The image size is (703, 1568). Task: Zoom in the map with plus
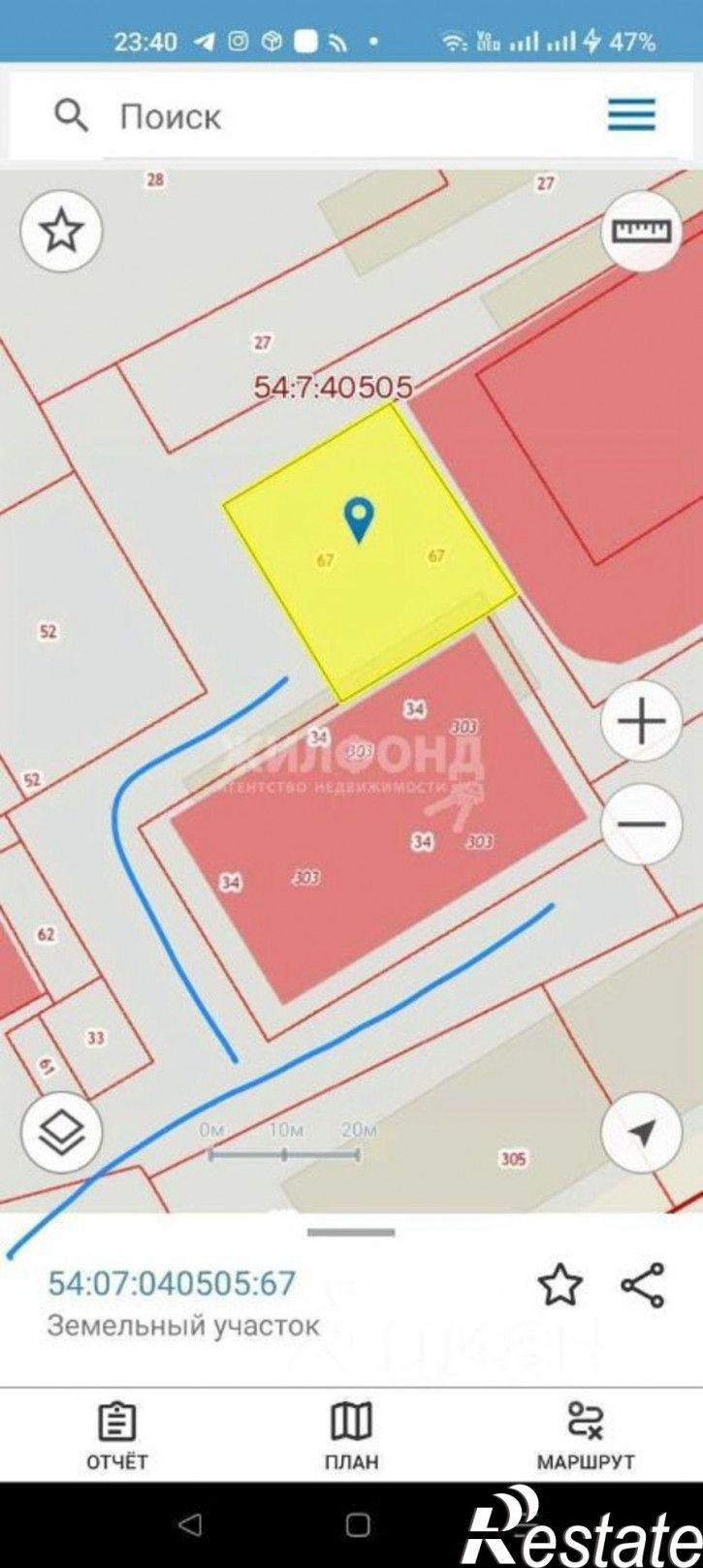pos(641,722)
